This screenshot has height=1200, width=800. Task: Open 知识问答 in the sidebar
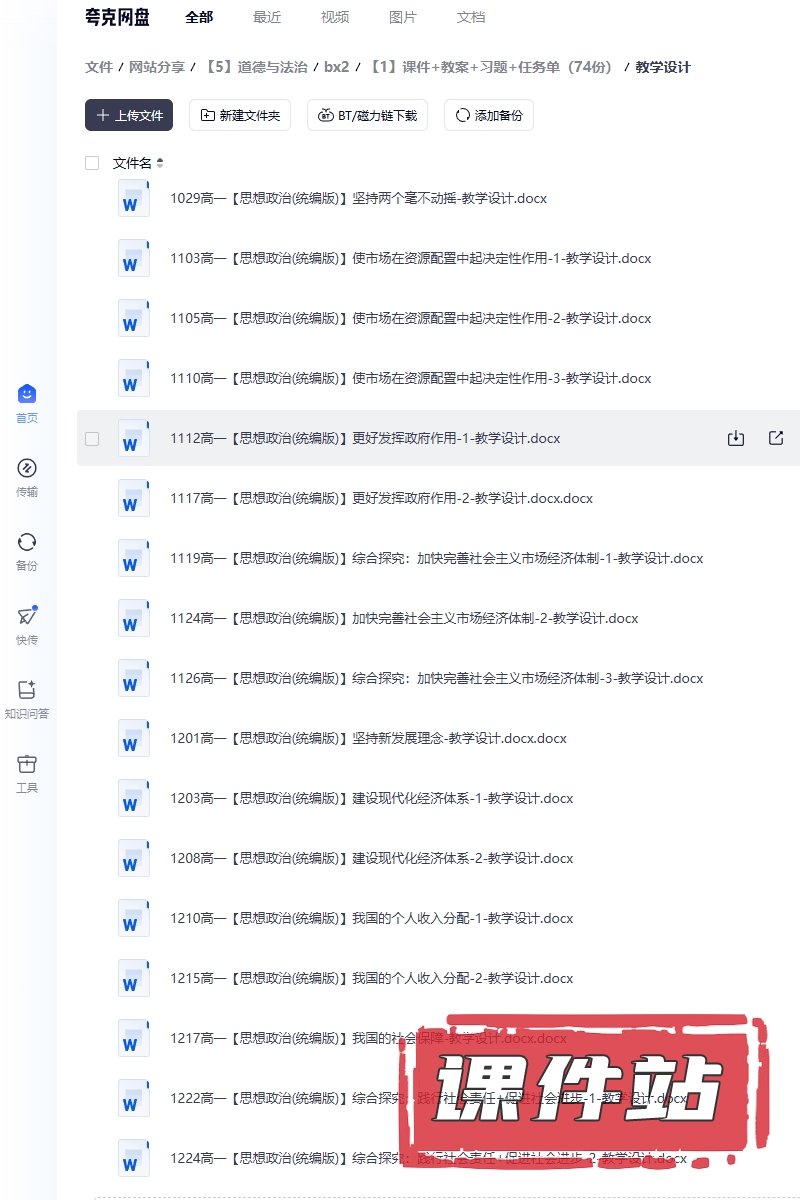tap(27, 699)
